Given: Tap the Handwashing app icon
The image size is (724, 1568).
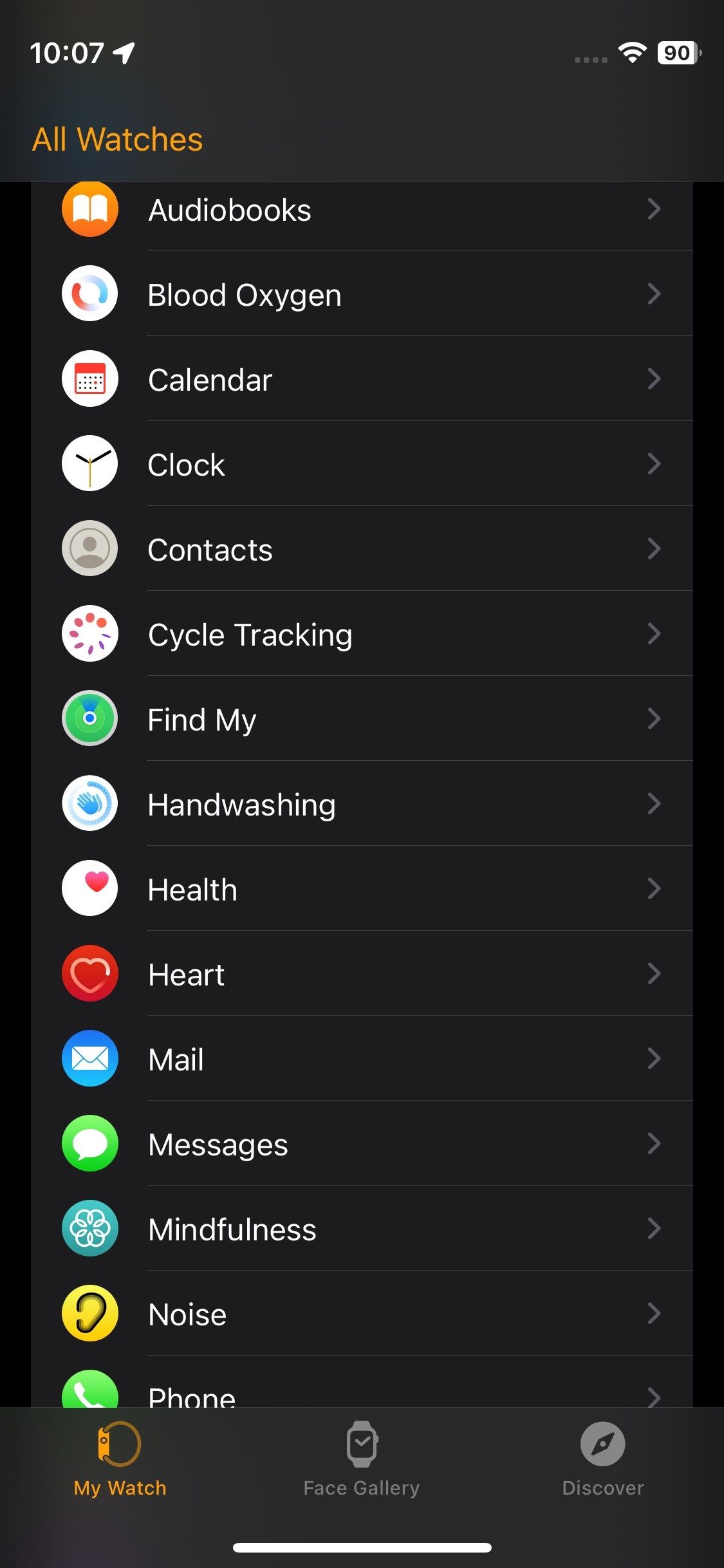Looking at the screenshot, I should 89,803.
